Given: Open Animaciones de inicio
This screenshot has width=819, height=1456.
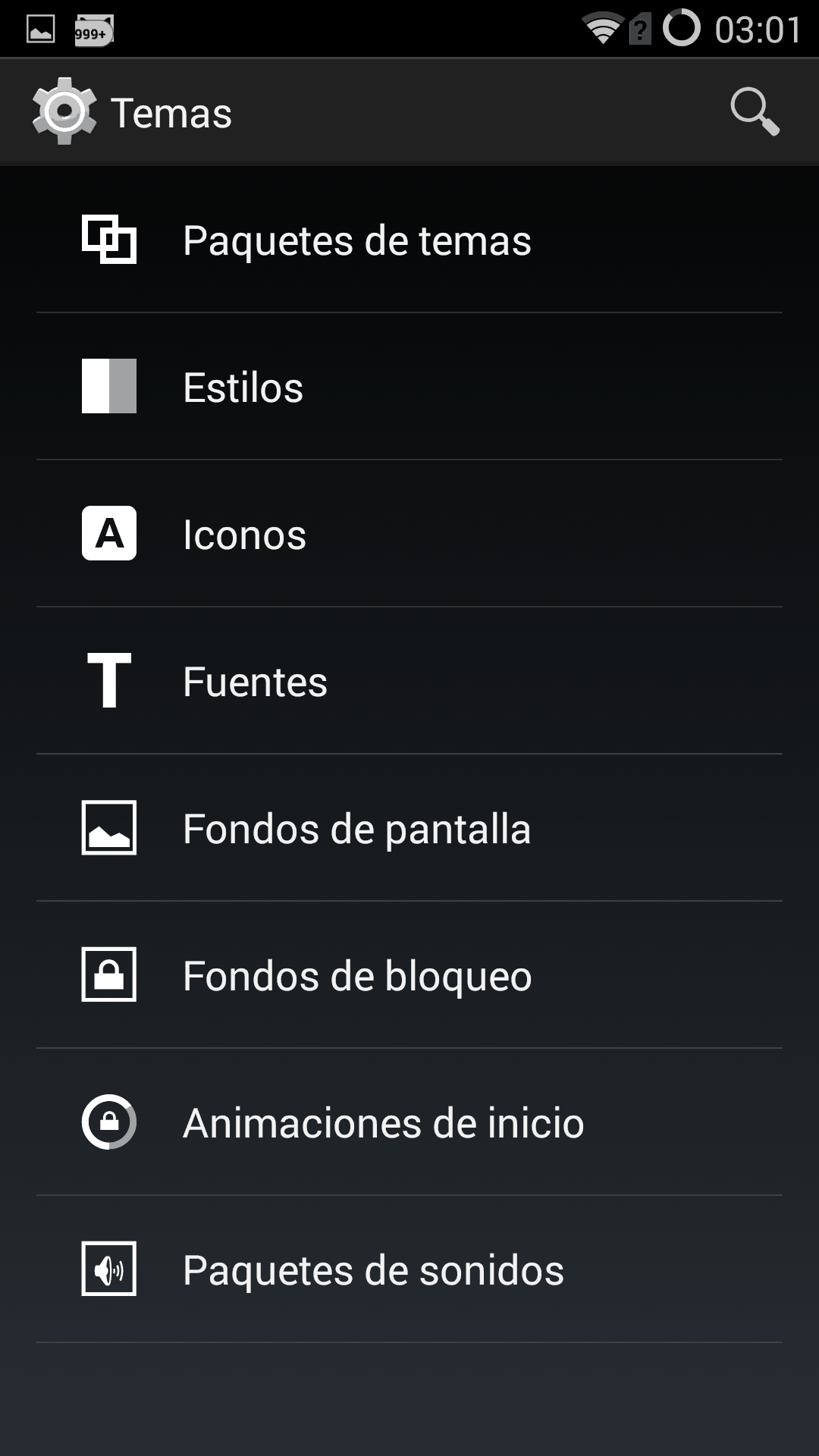Looking at the screenshot, I should tap(409, 1122).
